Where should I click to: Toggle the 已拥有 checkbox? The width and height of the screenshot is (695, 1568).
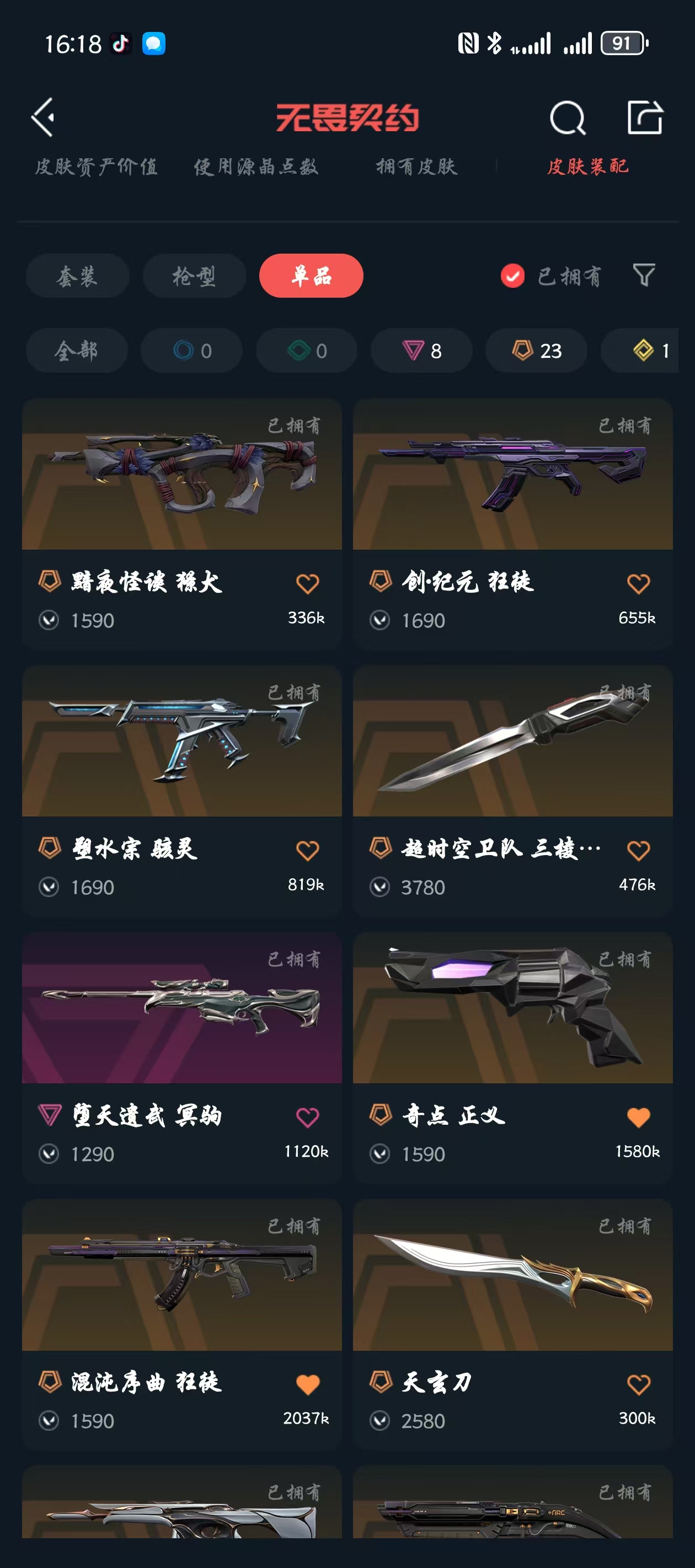512,276
